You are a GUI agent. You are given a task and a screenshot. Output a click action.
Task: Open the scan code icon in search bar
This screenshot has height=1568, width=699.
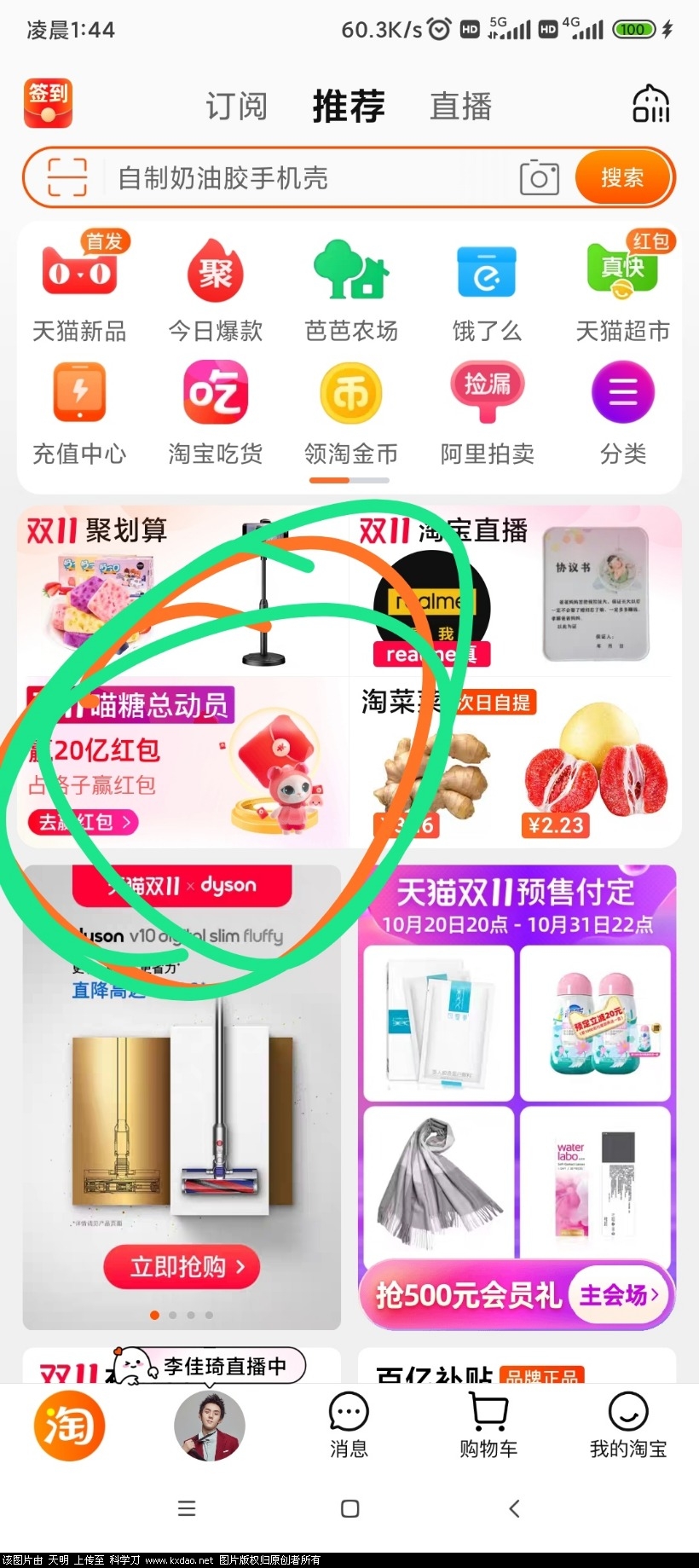pyautogui.click(x=66, y=177)
